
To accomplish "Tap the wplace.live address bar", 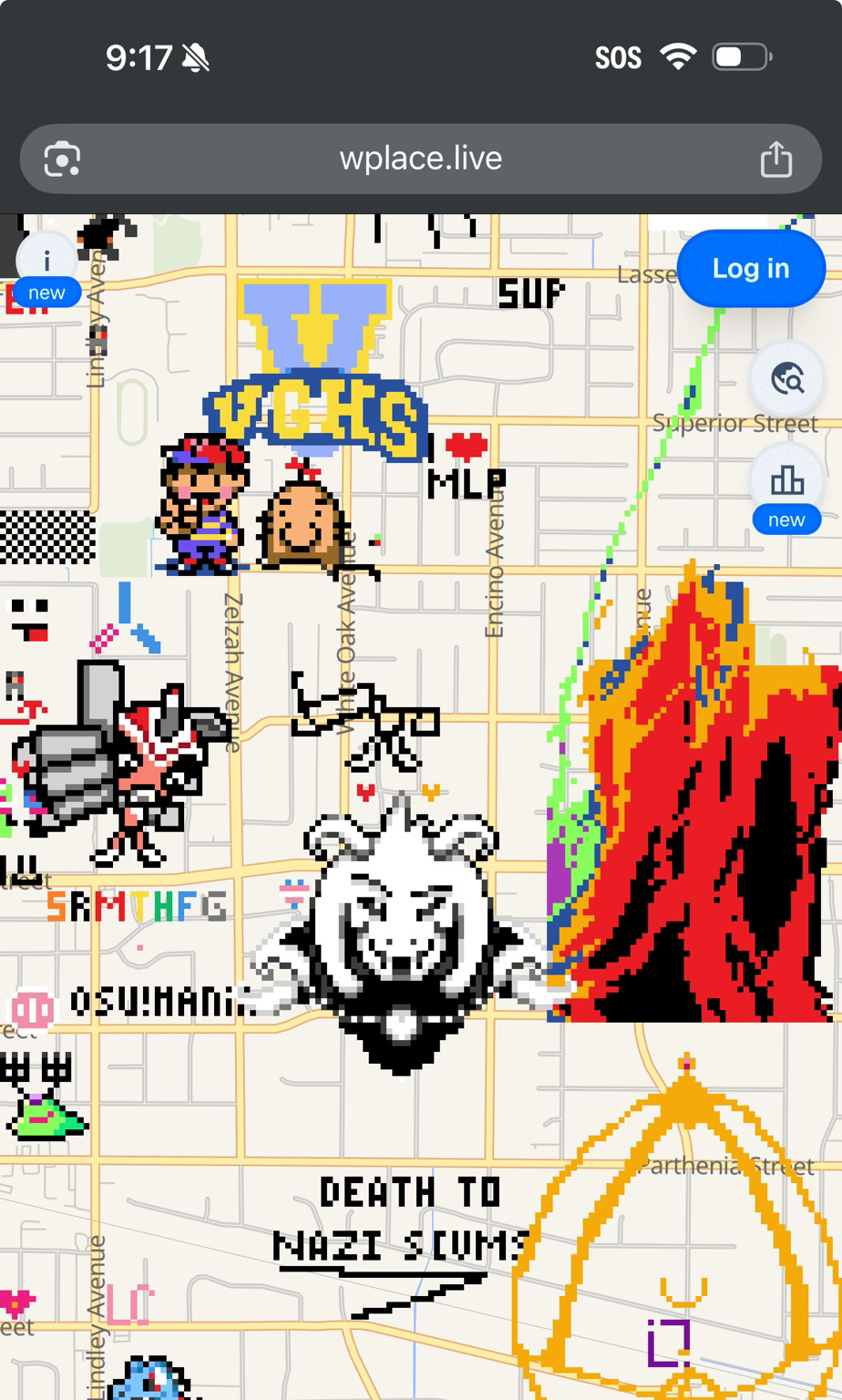I will tap(420, 159).
